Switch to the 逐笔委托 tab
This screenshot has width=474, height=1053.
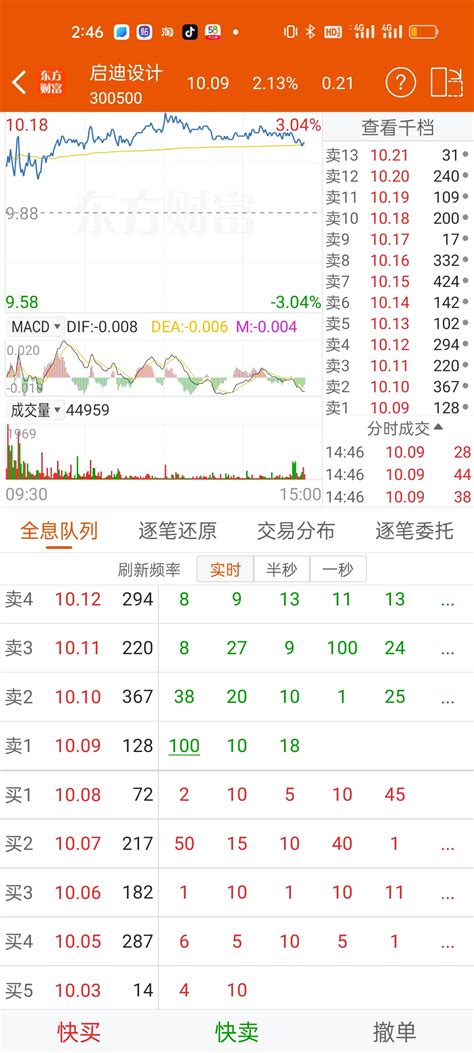point(414,531)
